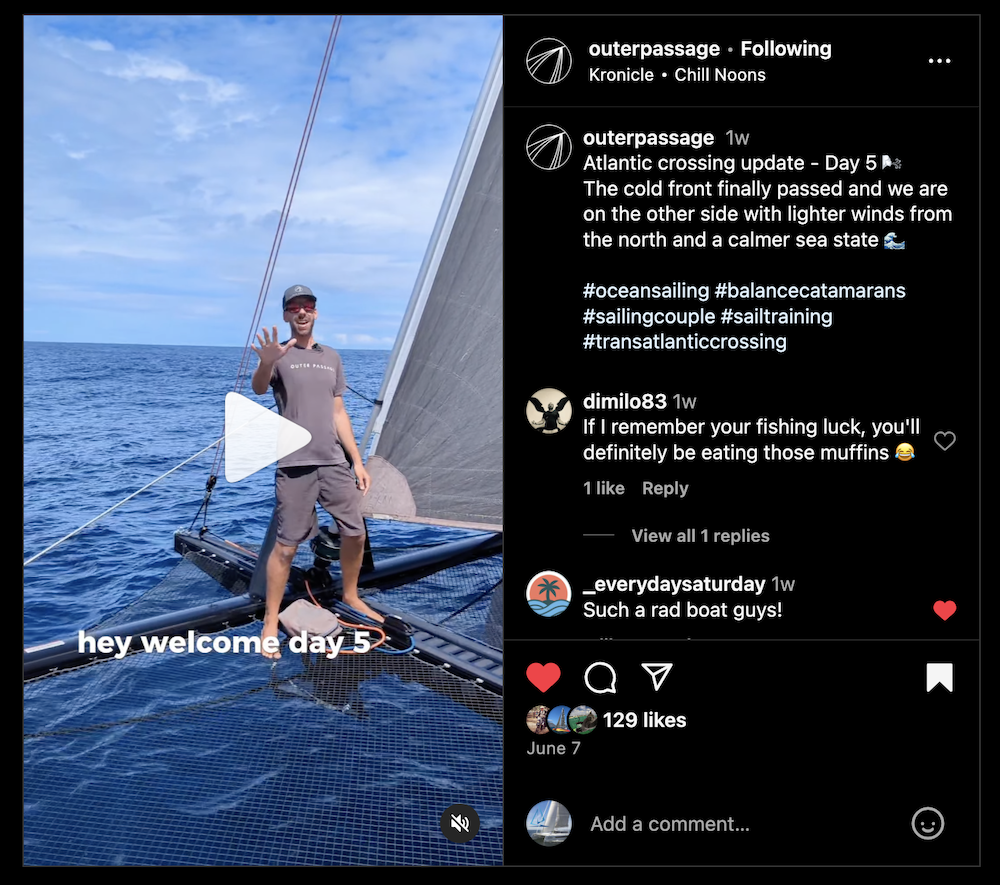Remove post from saved bookmarks
The height and width of the screenshot is (885, 1000).
coord(939,677)
